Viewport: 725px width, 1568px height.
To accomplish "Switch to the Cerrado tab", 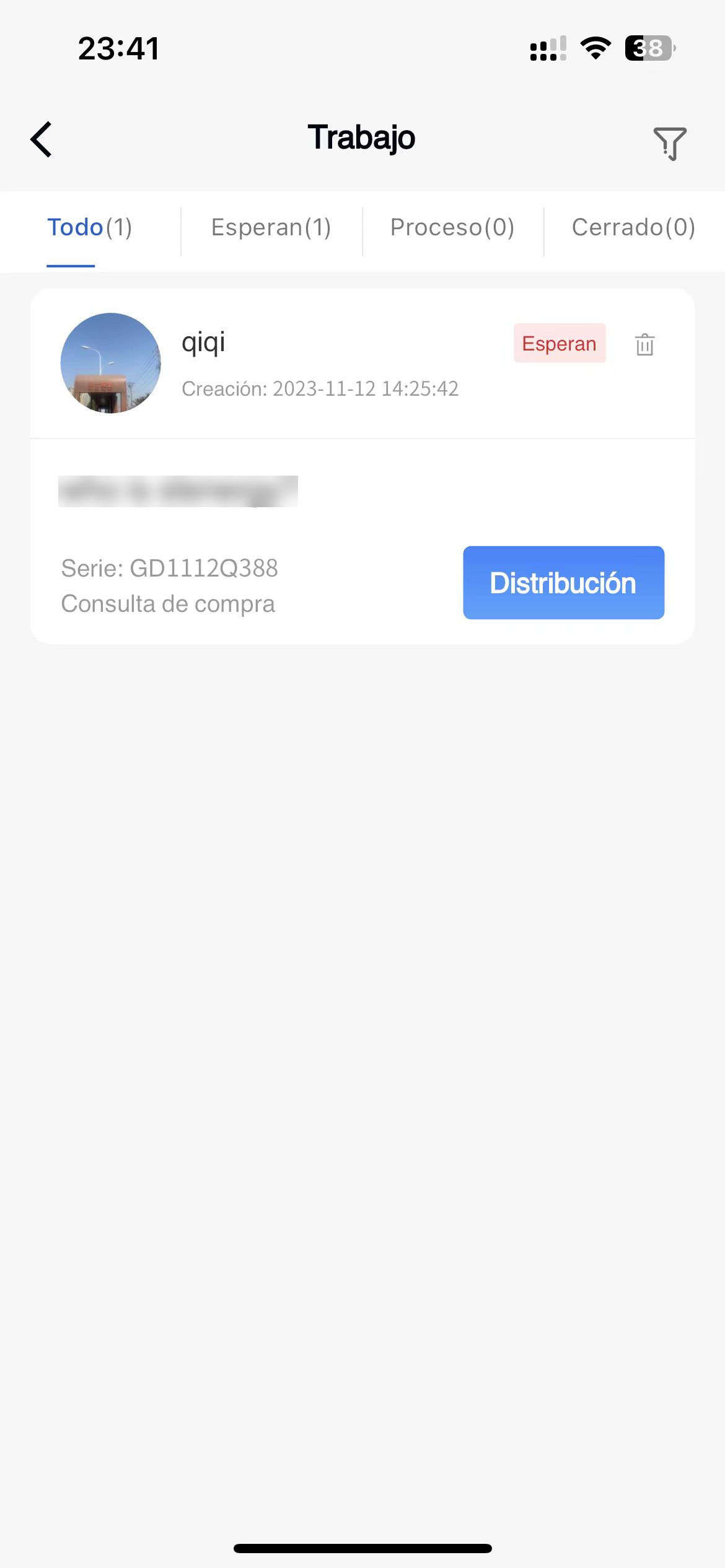I will pyautogui.click(x=633, y=227).
